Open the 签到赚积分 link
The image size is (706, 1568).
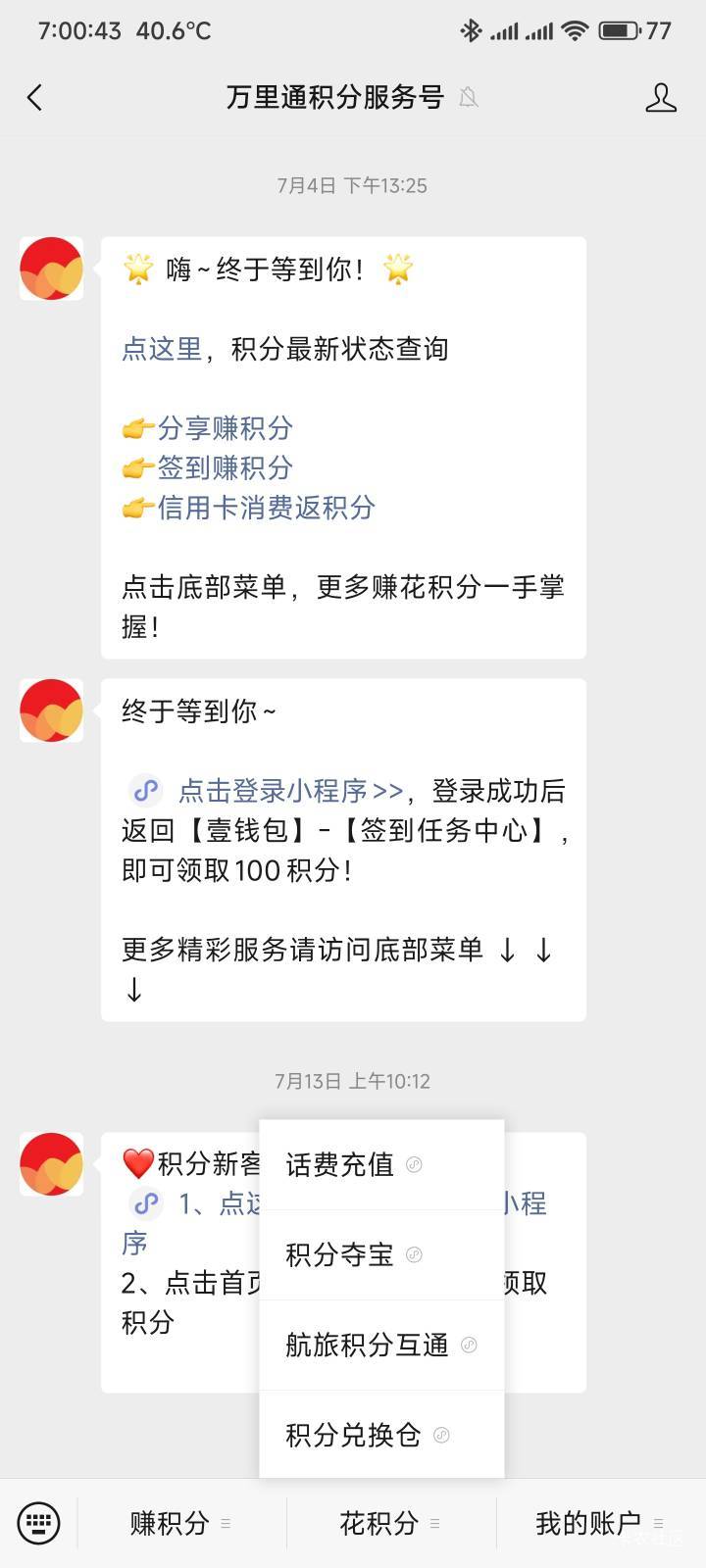(225, 467)
